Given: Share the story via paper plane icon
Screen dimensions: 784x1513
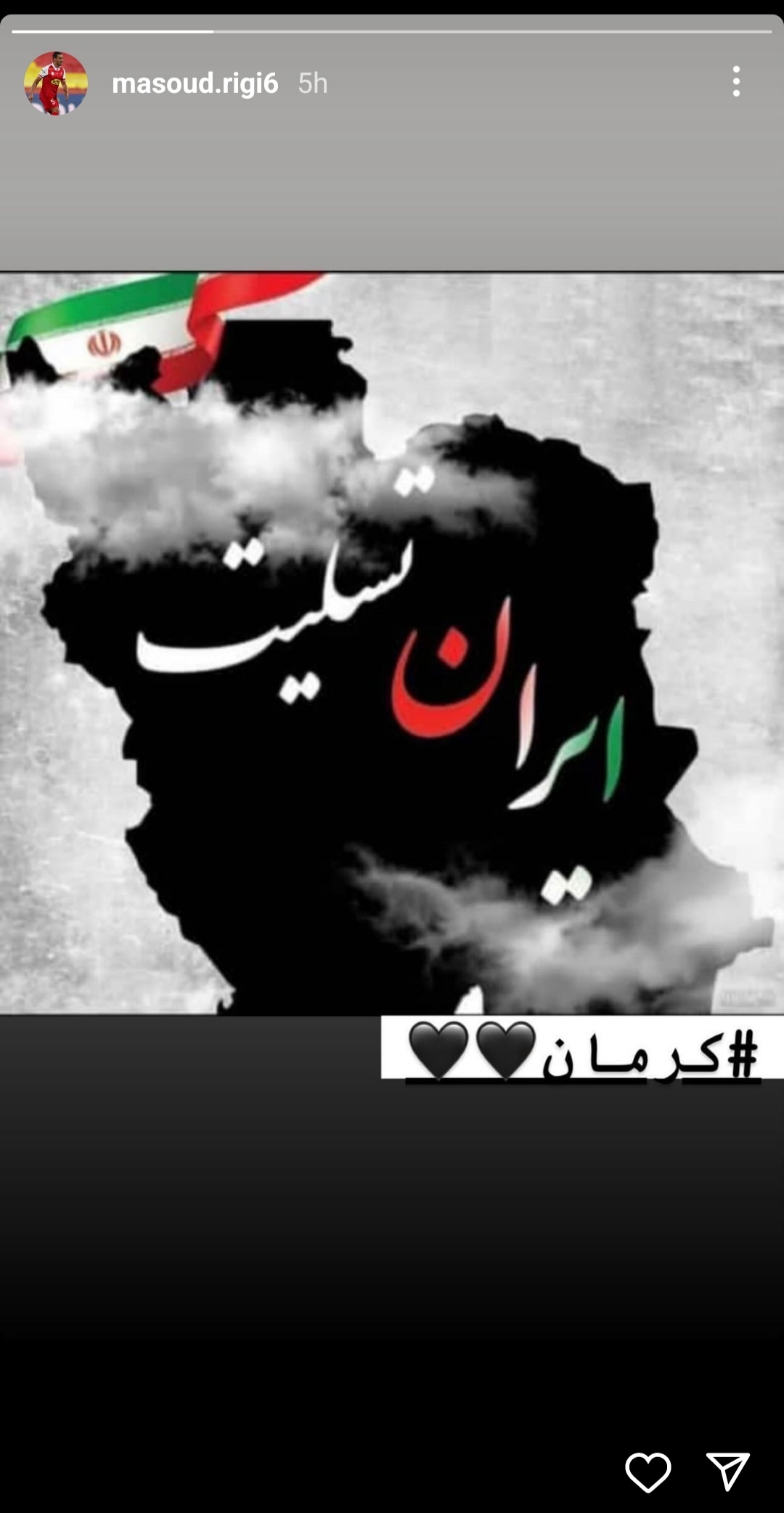Looking at the screenshot, I should click(727, 1472).
